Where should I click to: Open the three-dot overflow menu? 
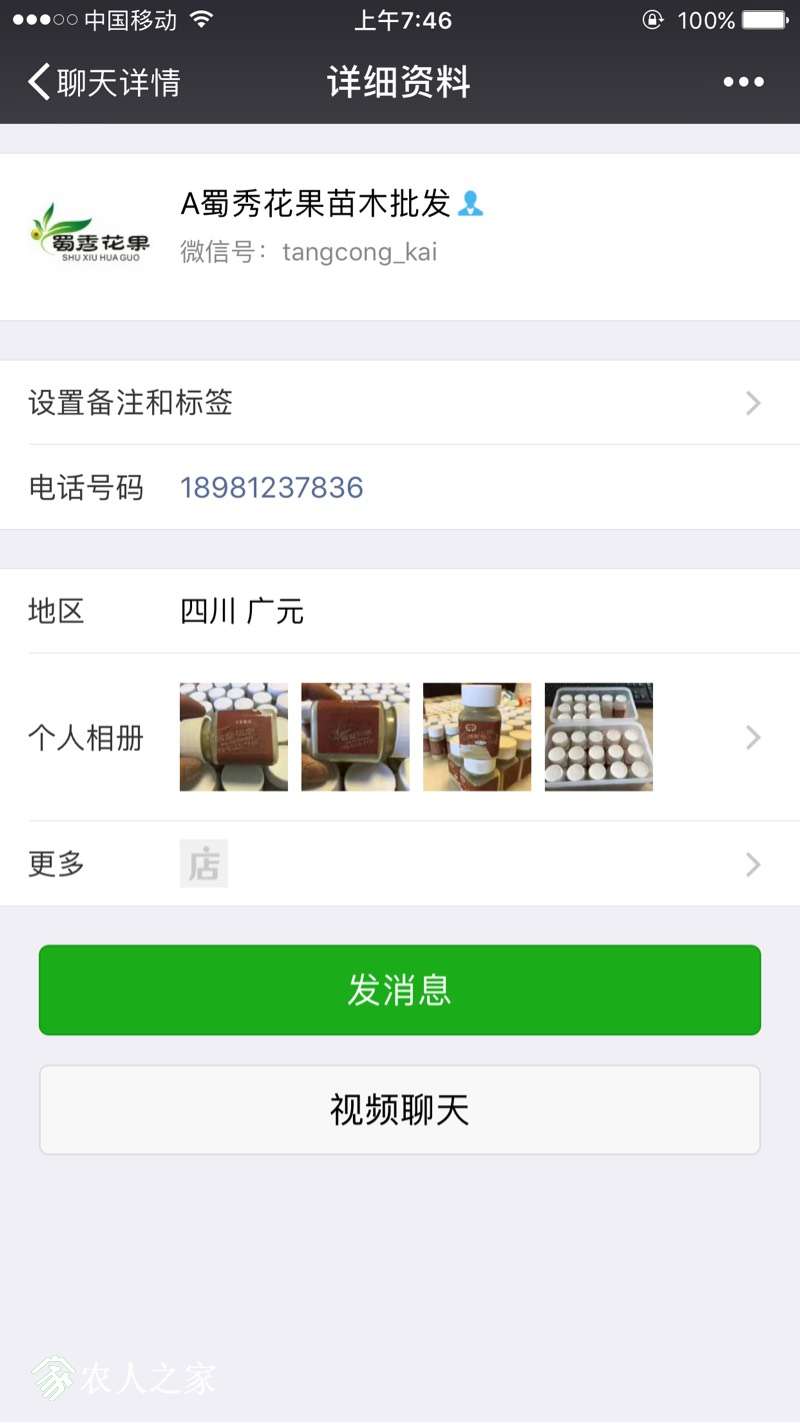click(743, 82)
